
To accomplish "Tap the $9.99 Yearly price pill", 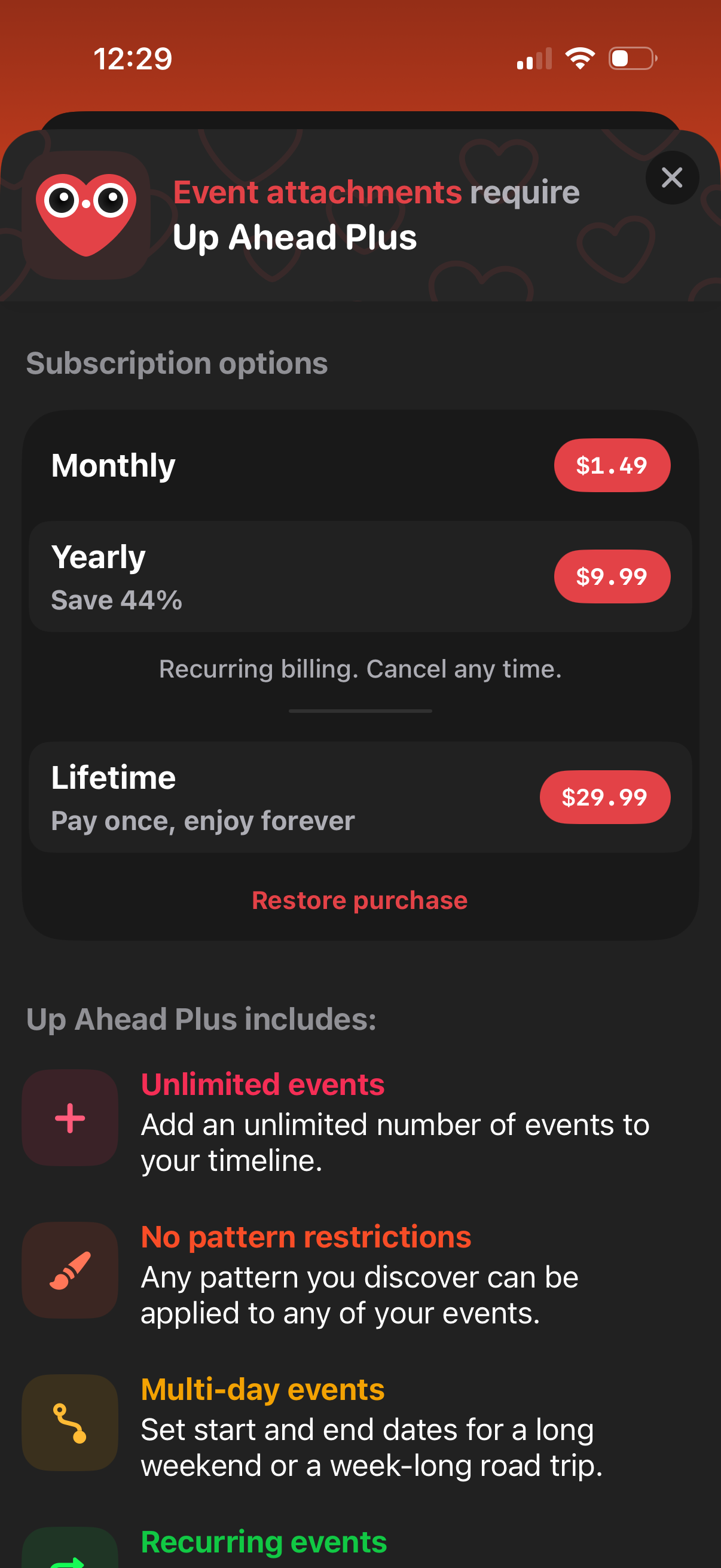I will 612,575.
